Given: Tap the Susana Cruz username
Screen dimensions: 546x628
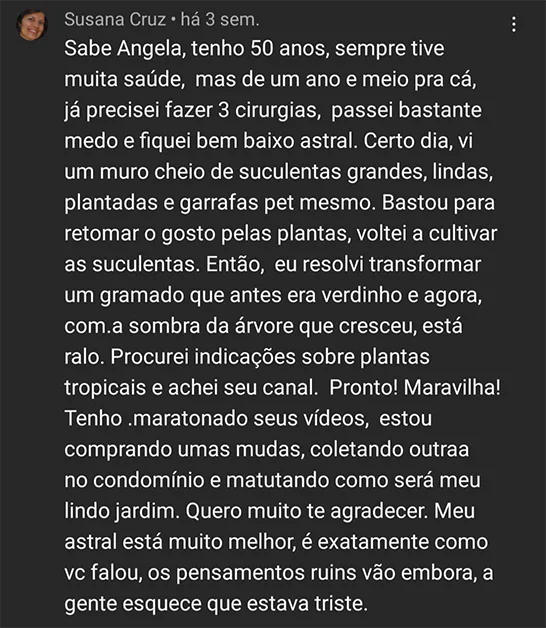Looking at the screenshot, I should (x=115, y=19).
